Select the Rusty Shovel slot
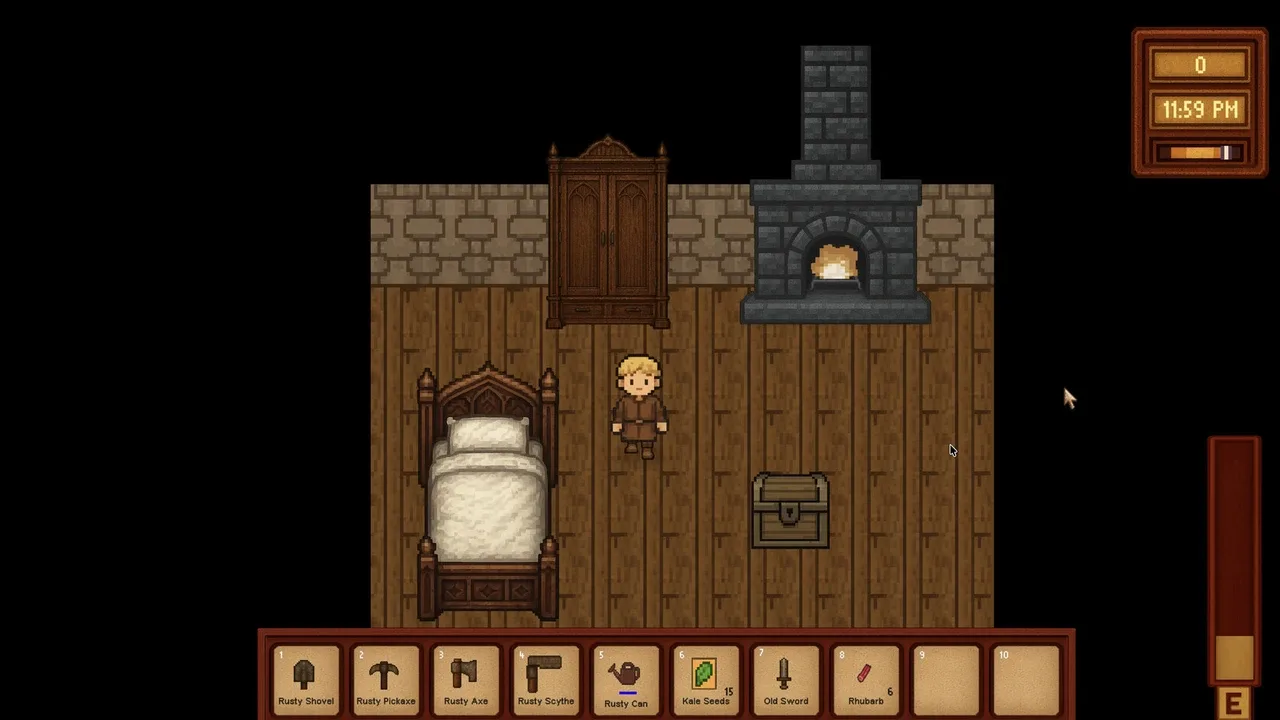This screenshot has width=1280, height=720. click(x=306, y=678)
